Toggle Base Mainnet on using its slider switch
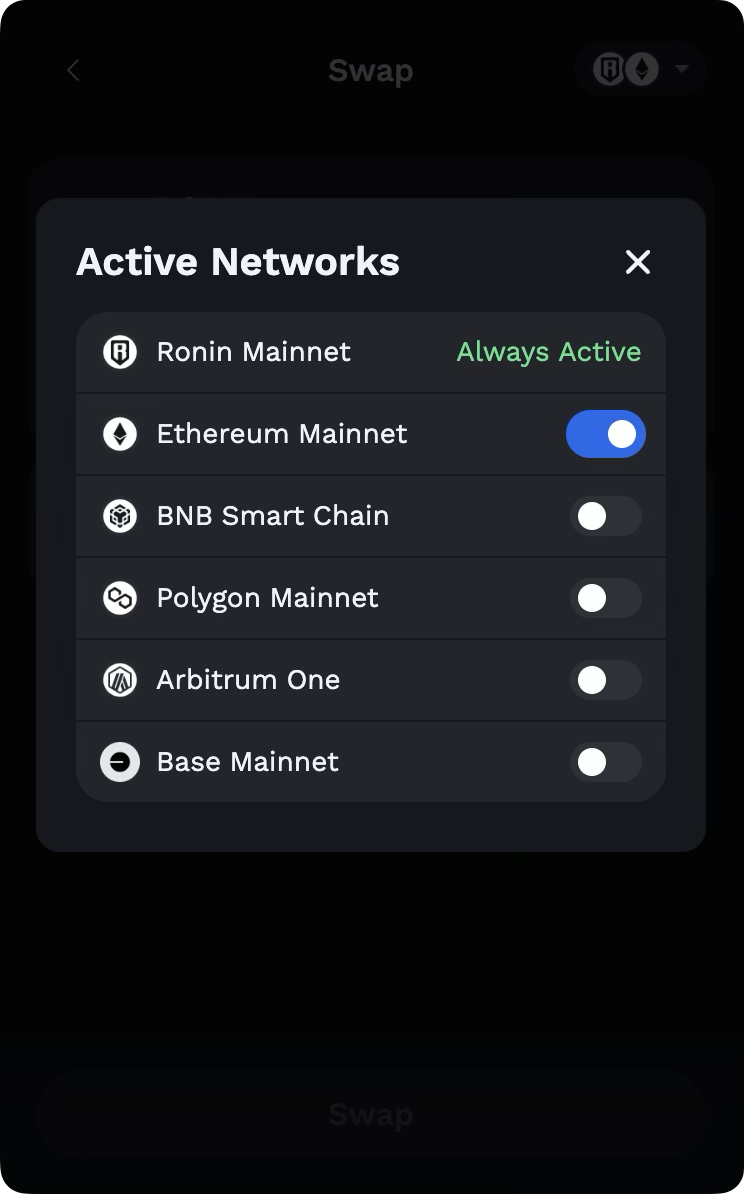The width and height of the screenshot is (744, 1194). click(606, 762)
